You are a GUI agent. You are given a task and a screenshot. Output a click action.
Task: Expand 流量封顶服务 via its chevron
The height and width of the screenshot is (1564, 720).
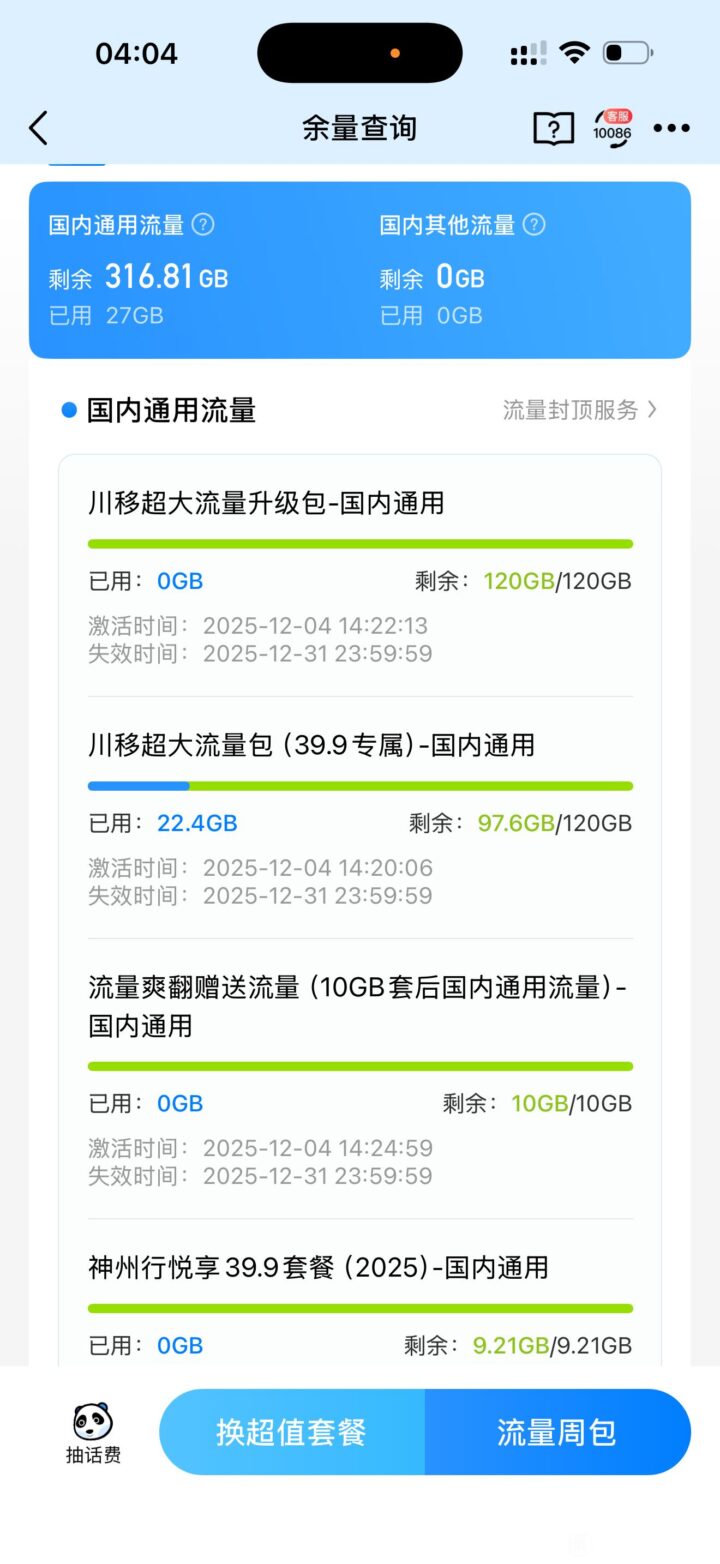tap(653, 410)
